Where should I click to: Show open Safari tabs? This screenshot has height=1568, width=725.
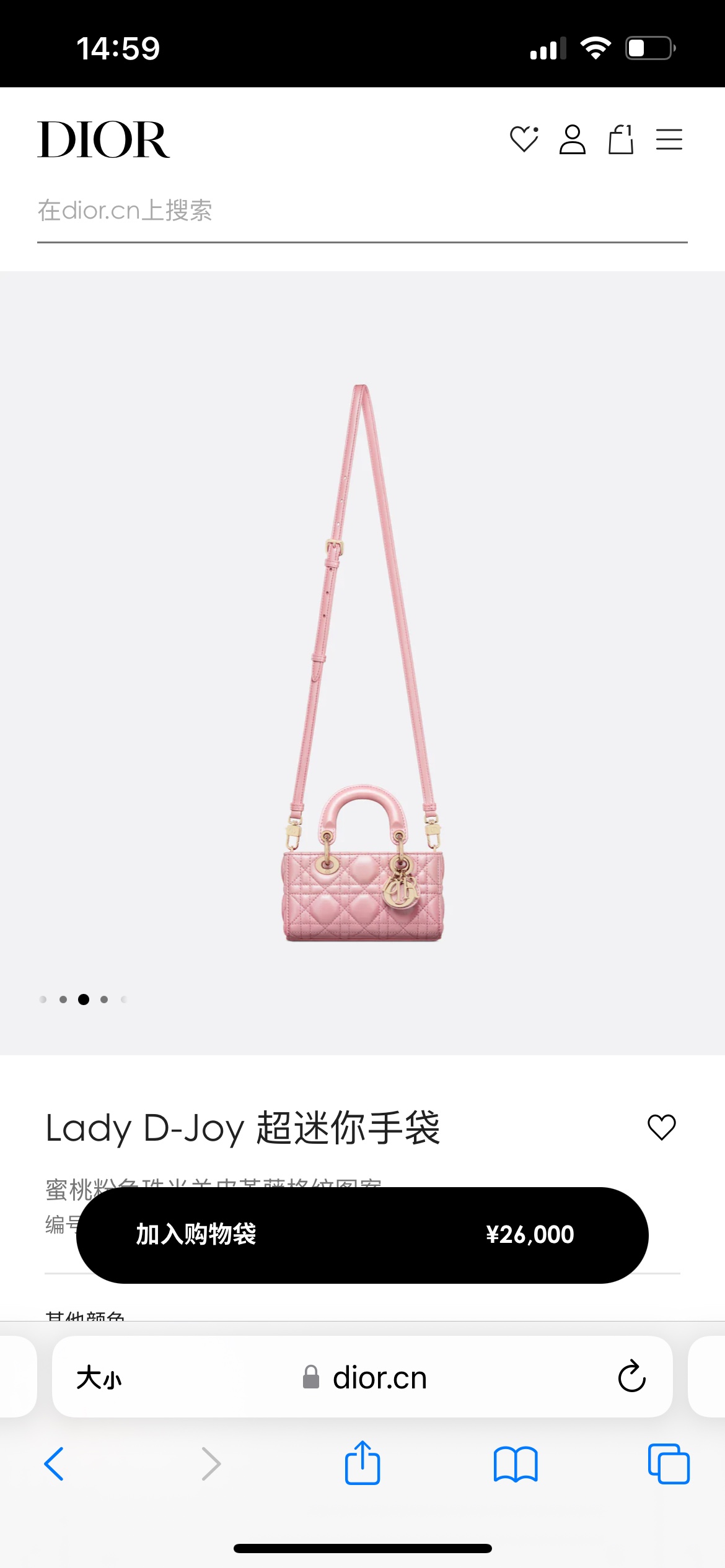point(669,1464)
